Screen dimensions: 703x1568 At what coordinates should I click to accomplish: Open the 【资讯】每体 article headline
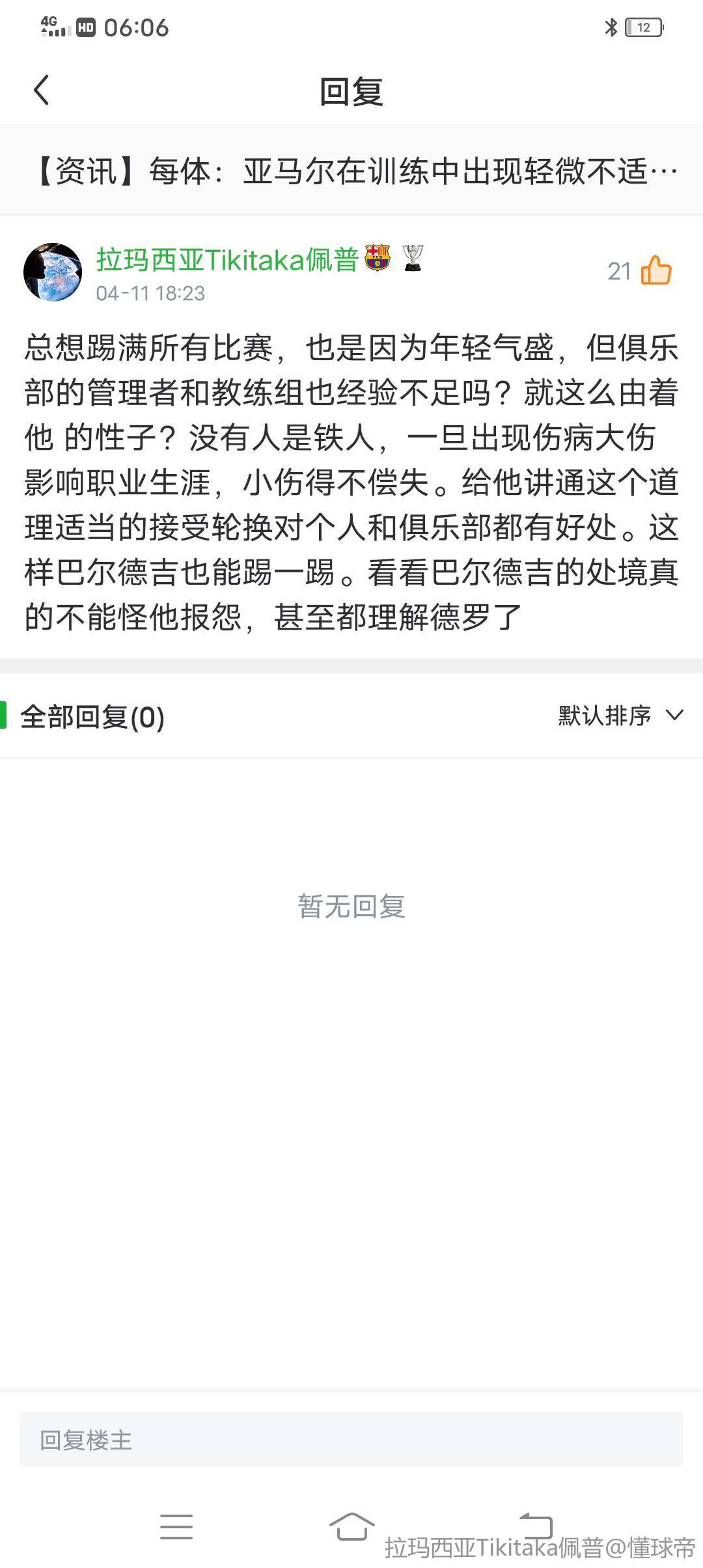(351, 171)
